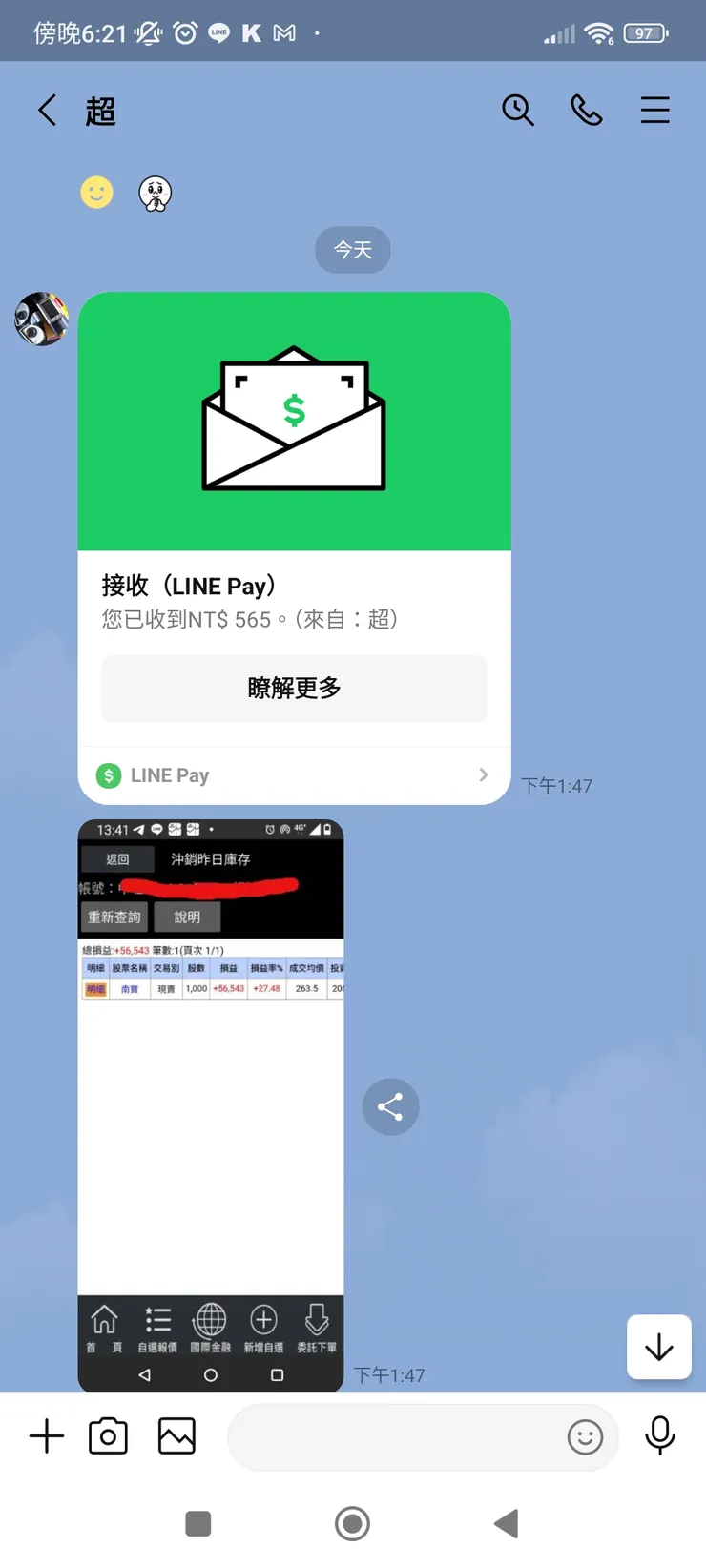This screenshot has height=1568, width=706.
Task: Tap the 瞭解更多 button on the payment card
Action: 294,689
